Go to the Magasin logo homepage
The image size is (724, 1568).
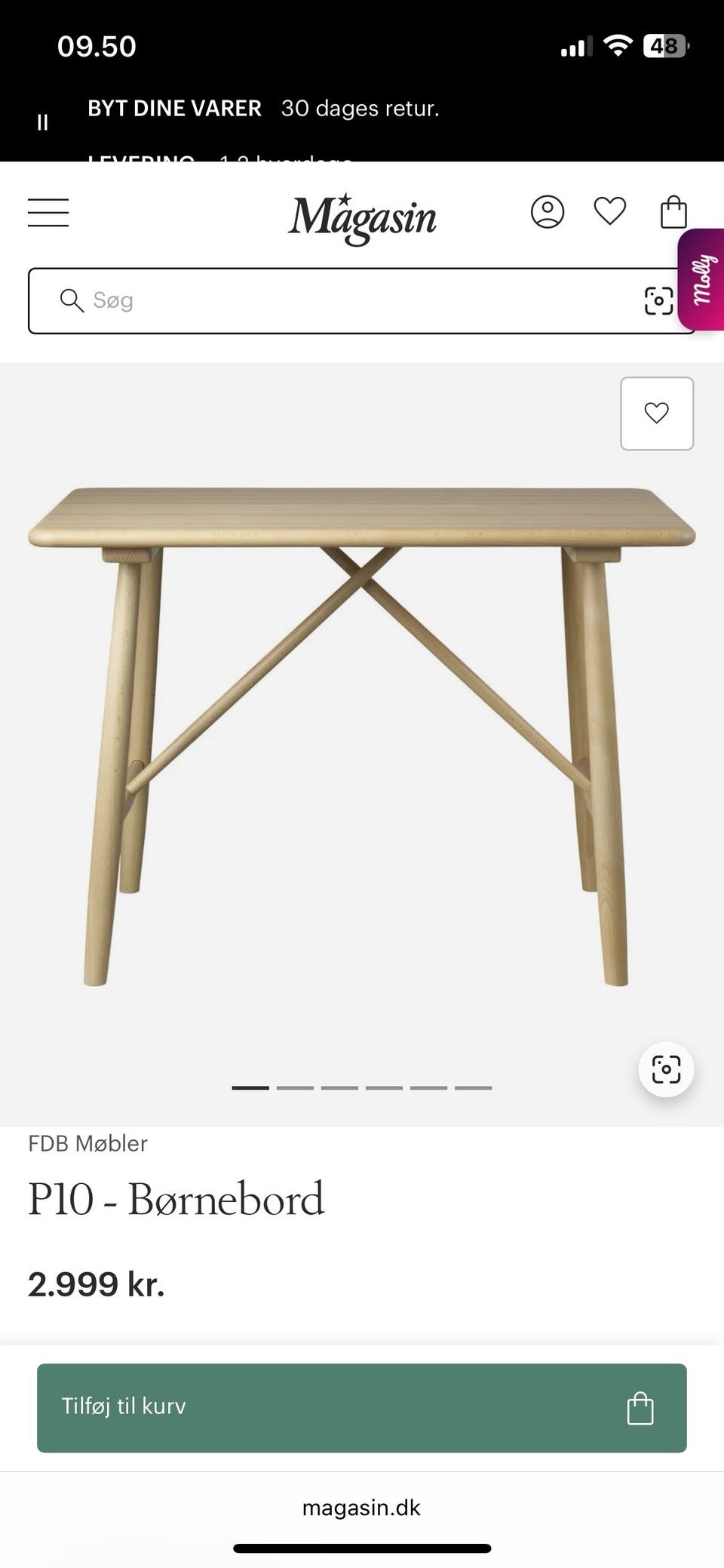(x=362, y=217)
